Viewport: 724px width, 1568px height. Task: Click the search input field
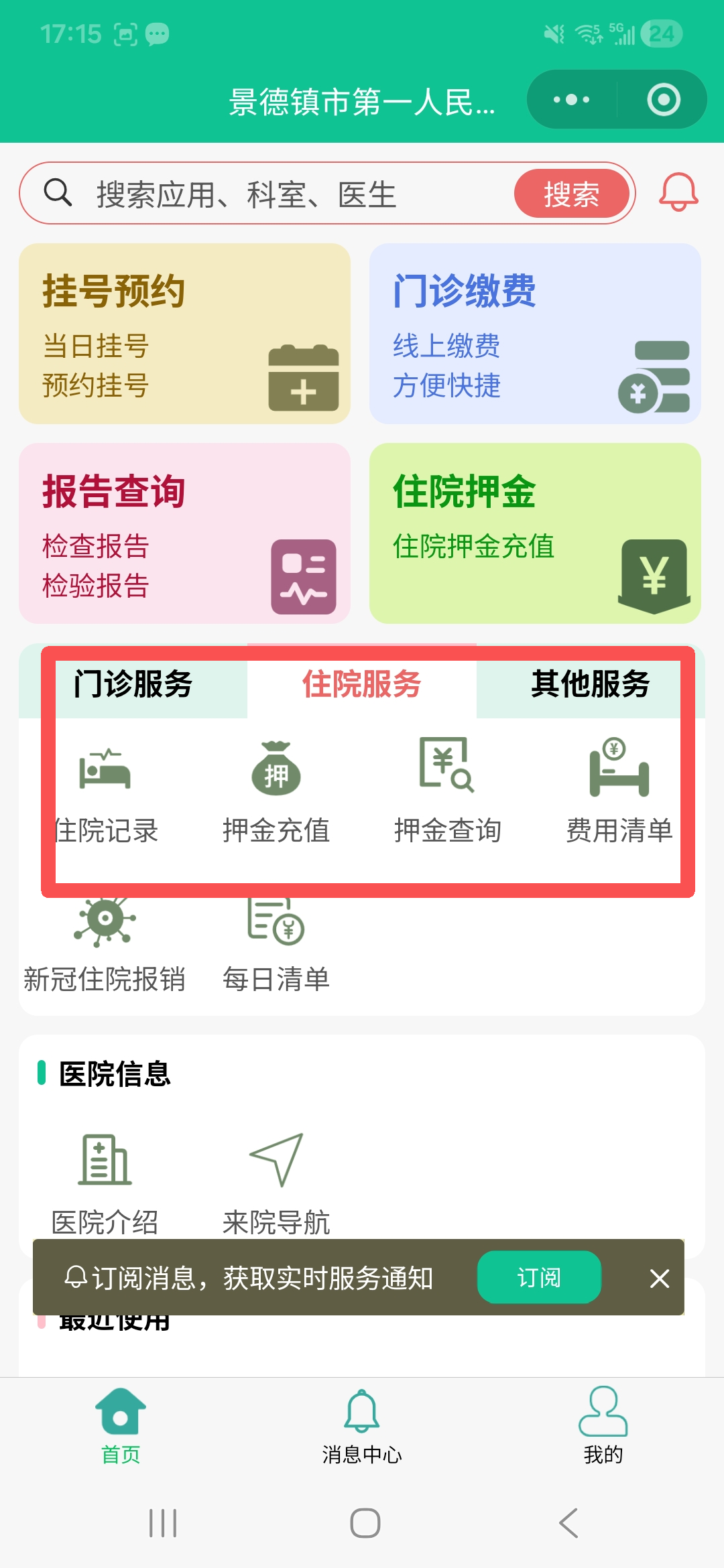(268, 194)
